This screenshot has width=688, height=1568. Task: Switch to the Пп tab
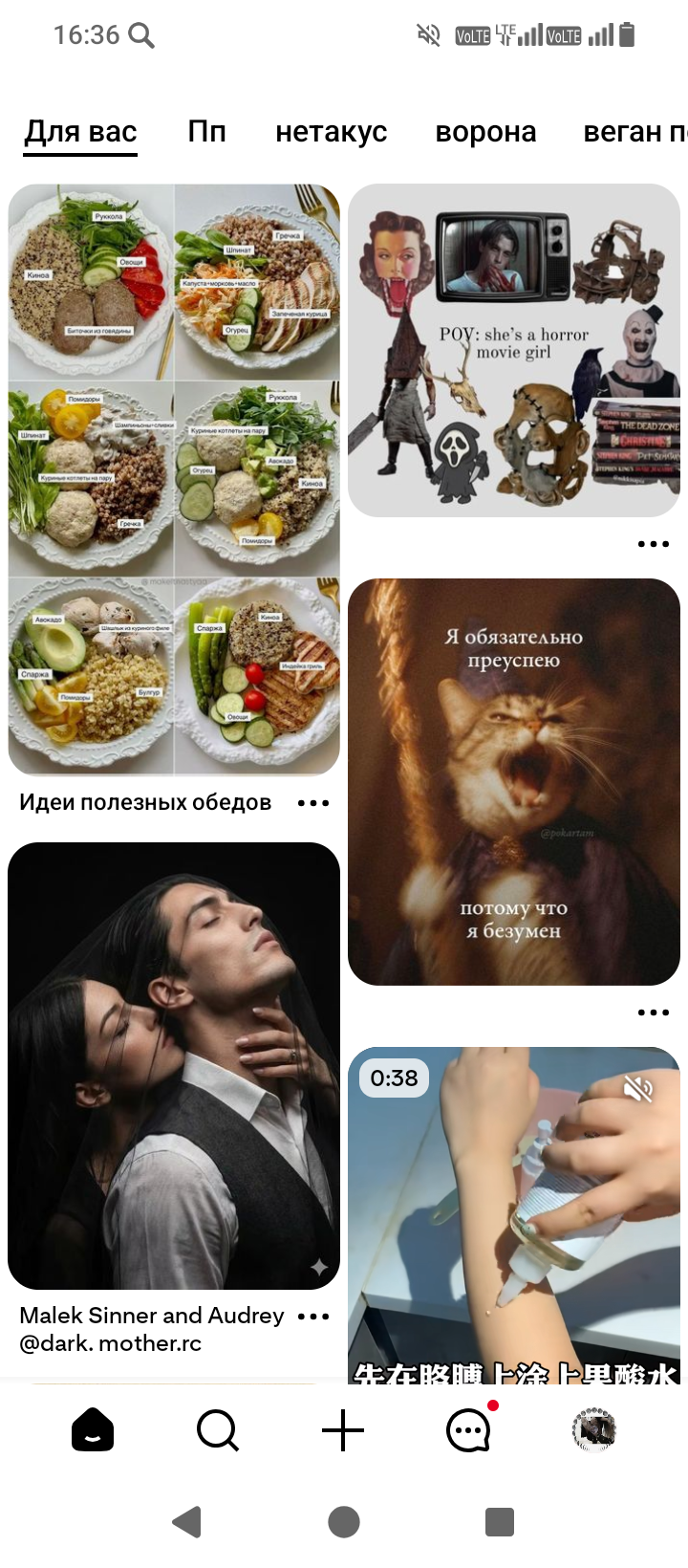pos(206,131)
